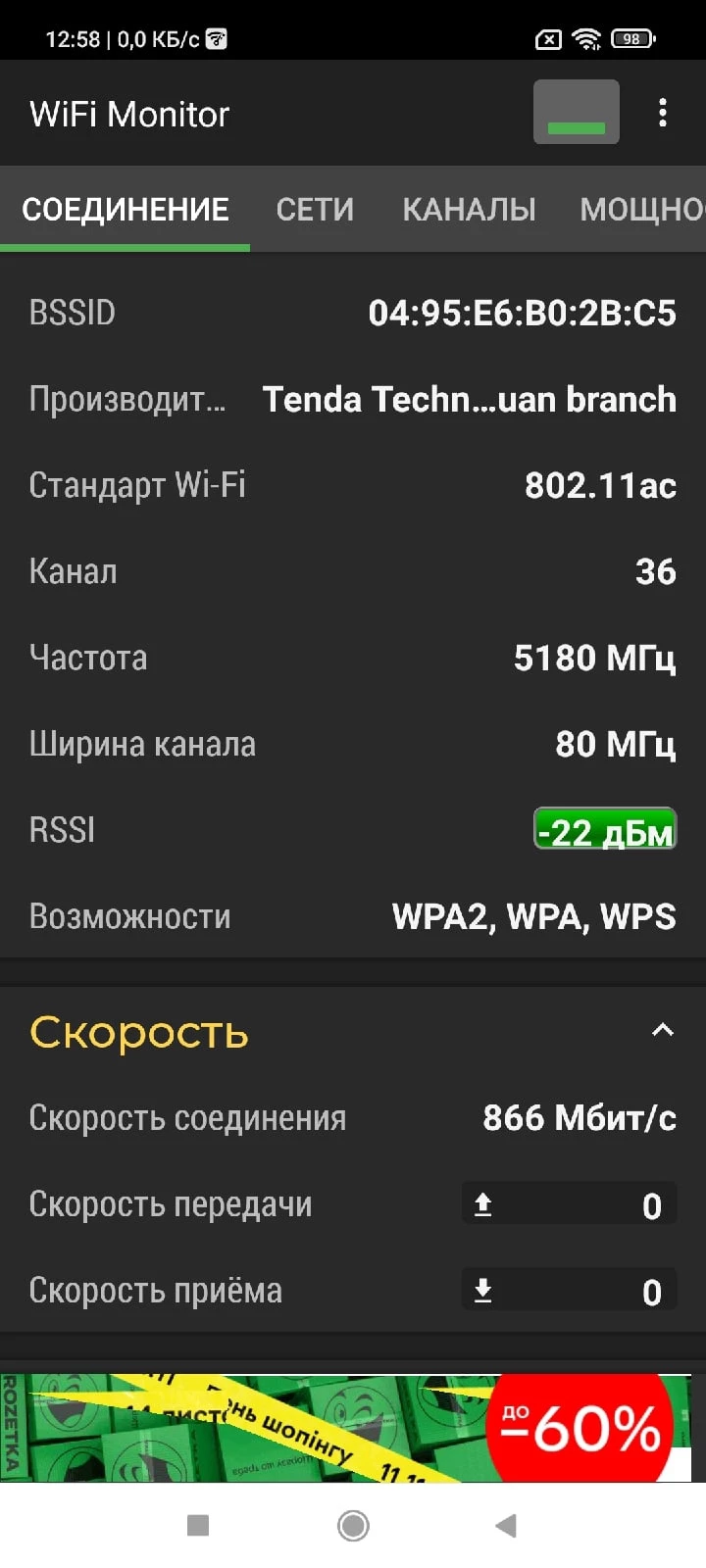This screenshot has height=1568, width=706.
Task: Select the СОЕДИНЕНИЕ tab
Action: pos(126,209)
